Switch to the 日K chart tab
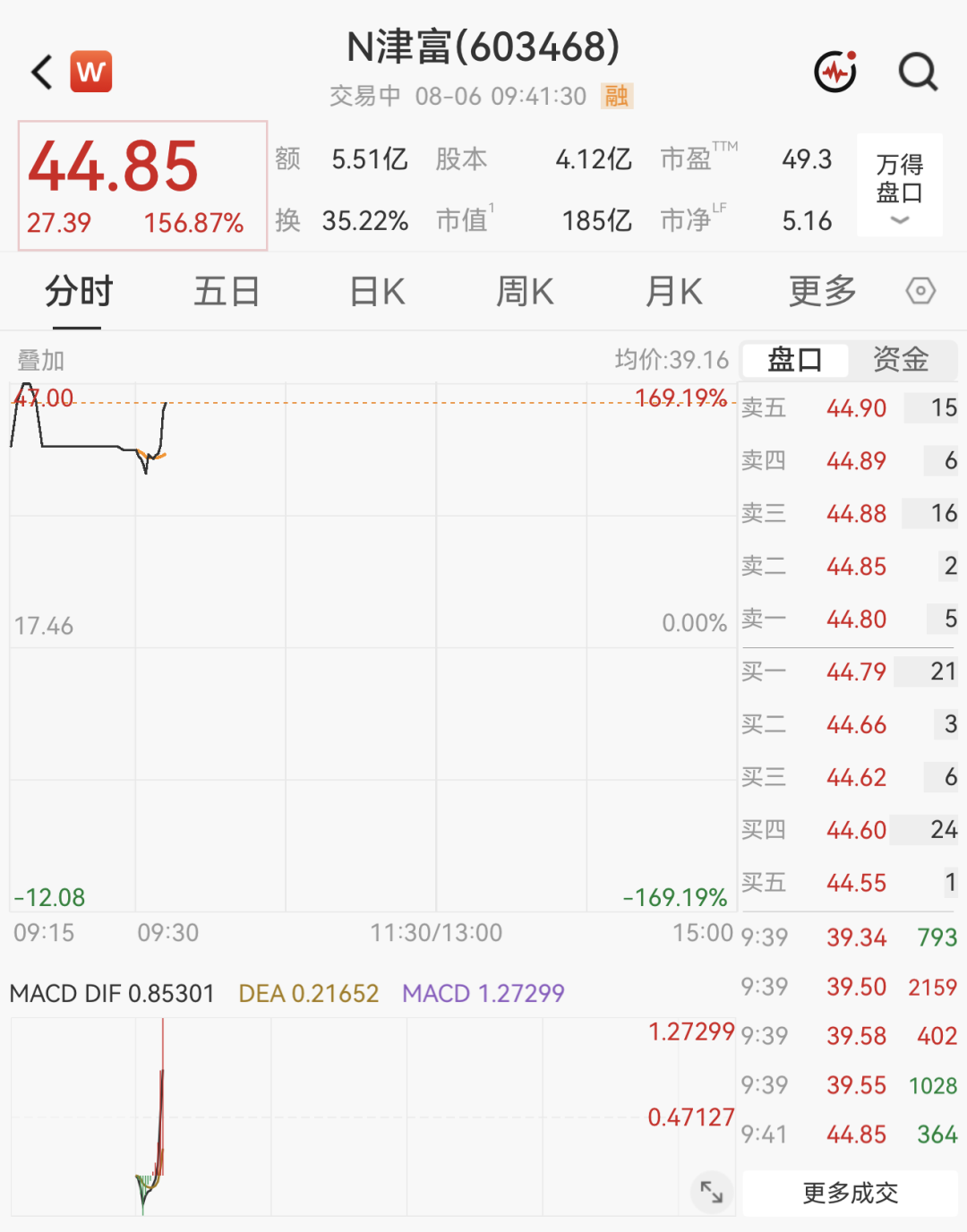Viewport: 967px width, 1232px height. 377,292
